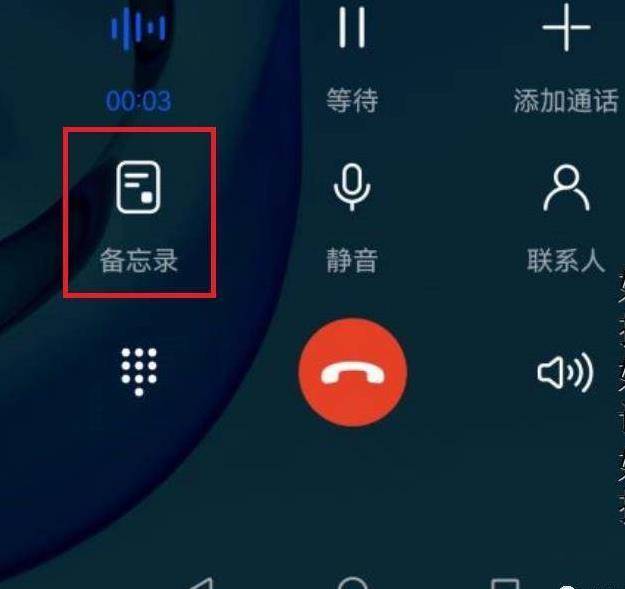Open contacts (联系人)
The height and width of the screenshot is (589, 625).
(566, 190)
